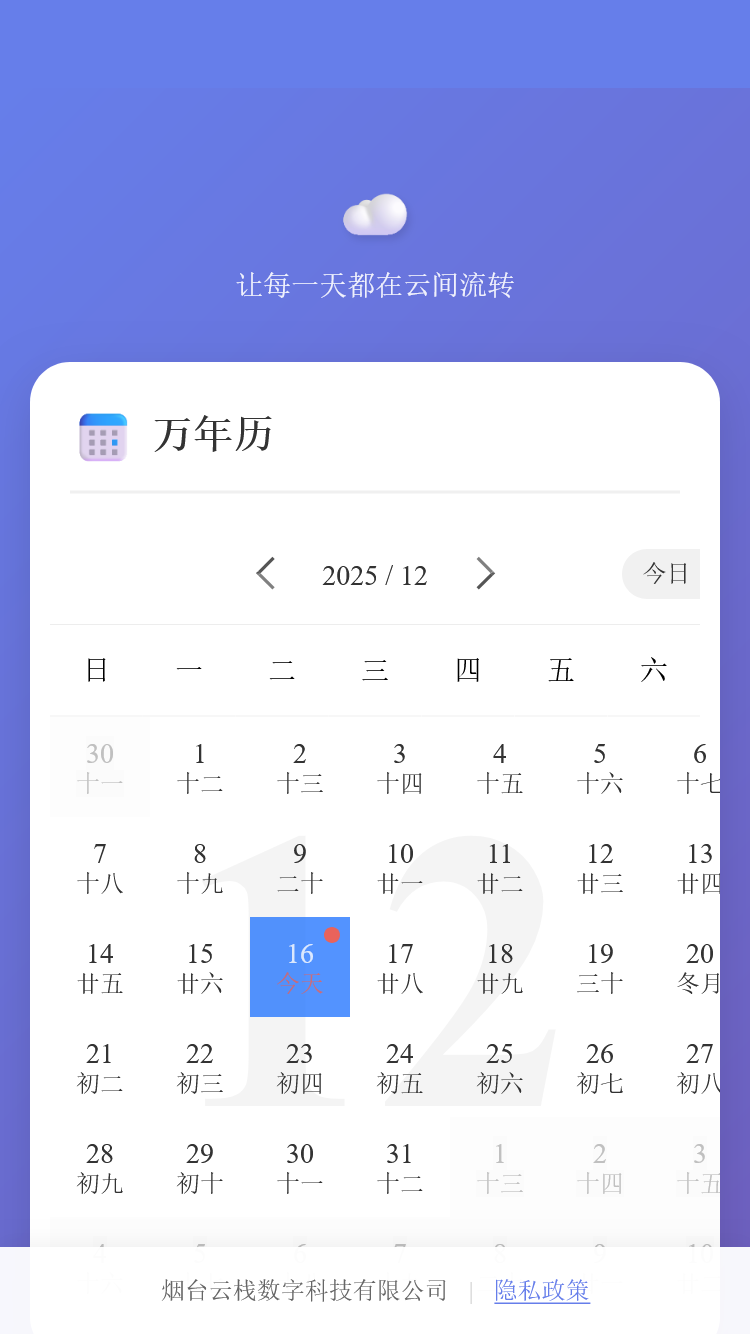
Task: Select the highlighted date 16 今天
Action: 300,967
